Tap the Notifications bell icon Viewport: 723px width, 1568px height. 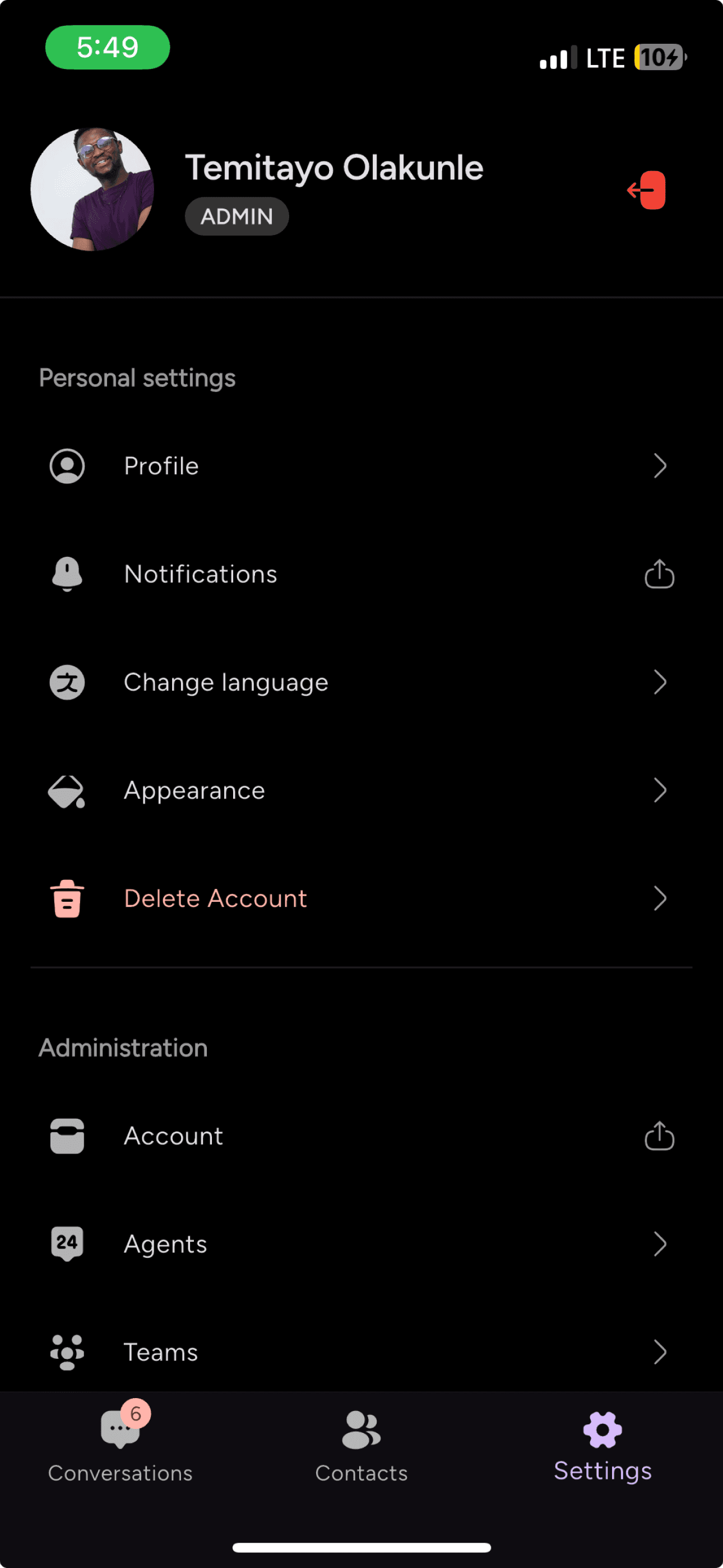[x=66, y=574]
